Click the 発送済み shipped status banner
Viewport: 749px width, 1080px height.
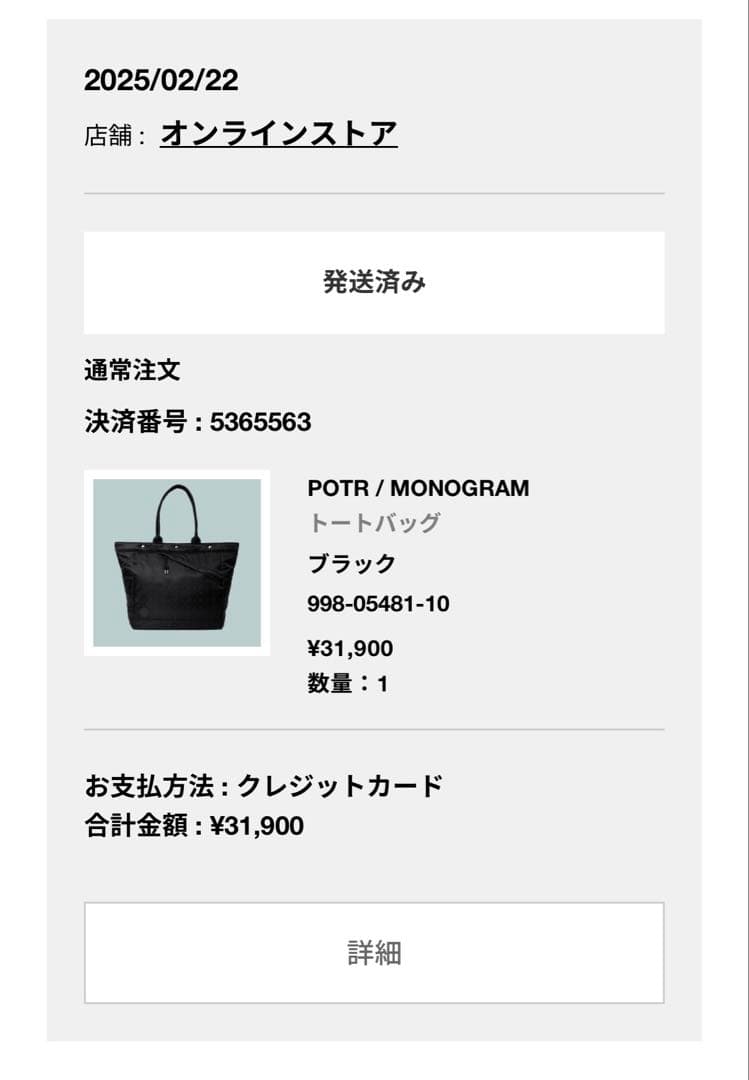(x=374, y=281)
